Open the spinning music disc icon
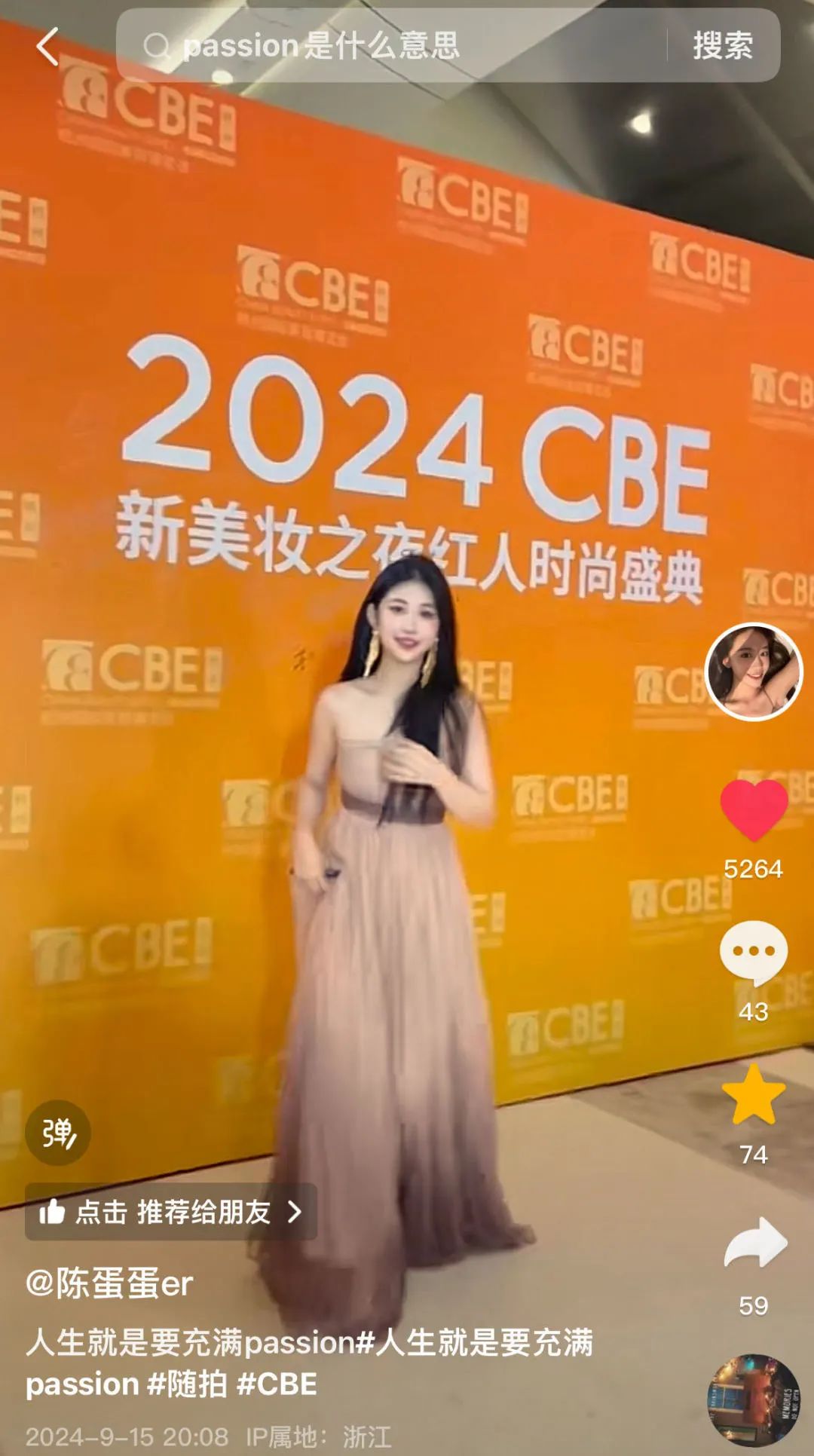Image resolution: width=814 pixels, height=1456 pixels. [x=753, y=1400]
